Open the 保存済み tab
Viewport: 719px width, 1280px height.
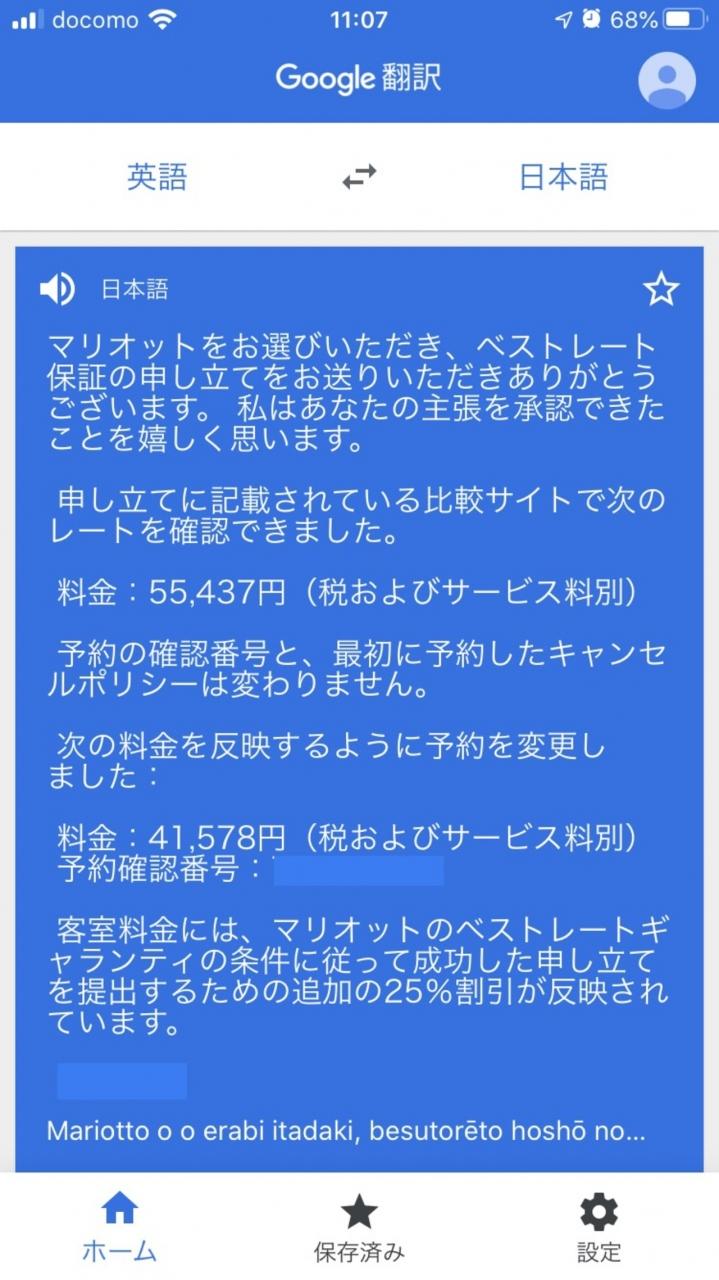(359, 1227)
